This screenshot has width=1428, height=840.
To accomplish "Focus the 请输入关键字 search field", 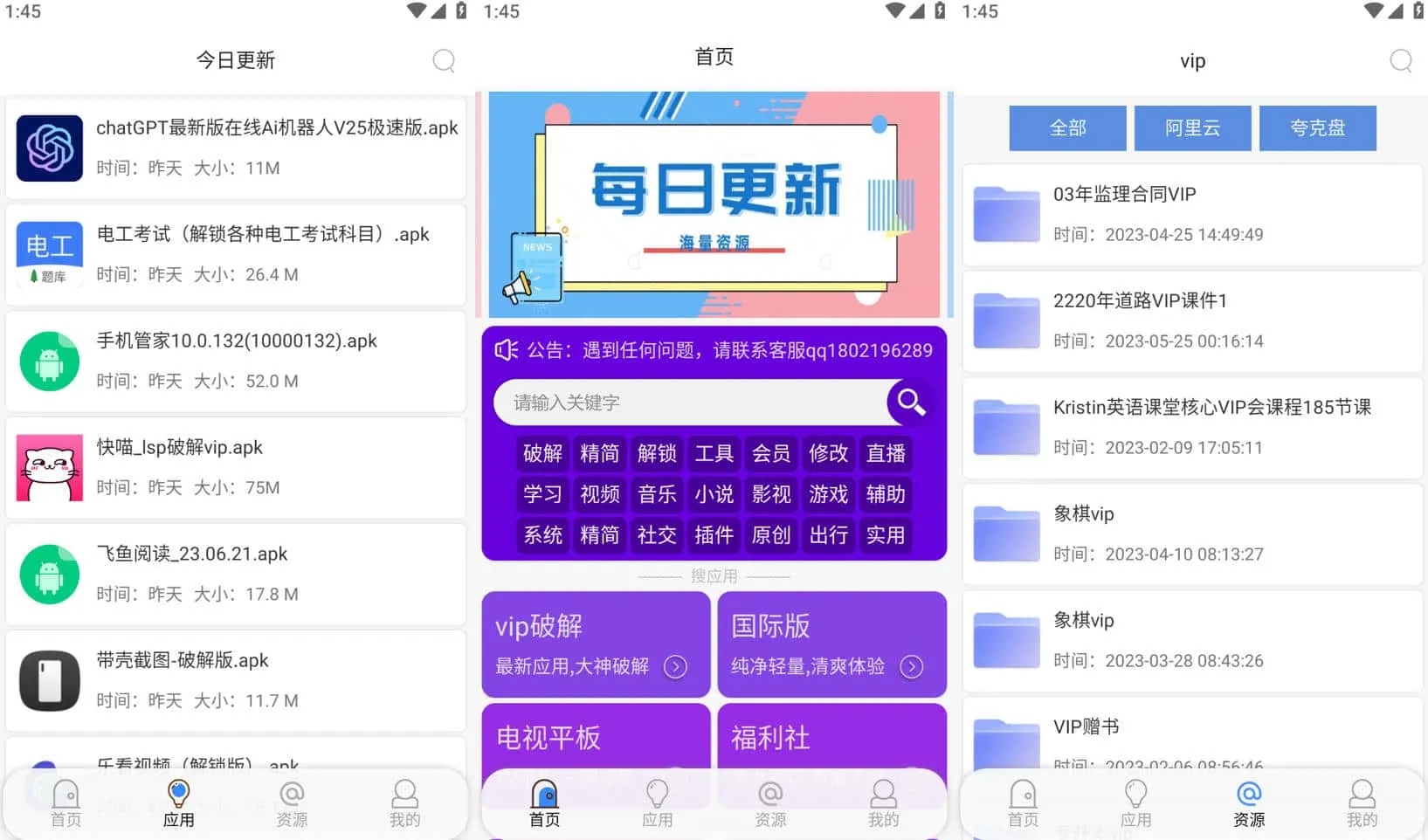I will pos(690,403).
